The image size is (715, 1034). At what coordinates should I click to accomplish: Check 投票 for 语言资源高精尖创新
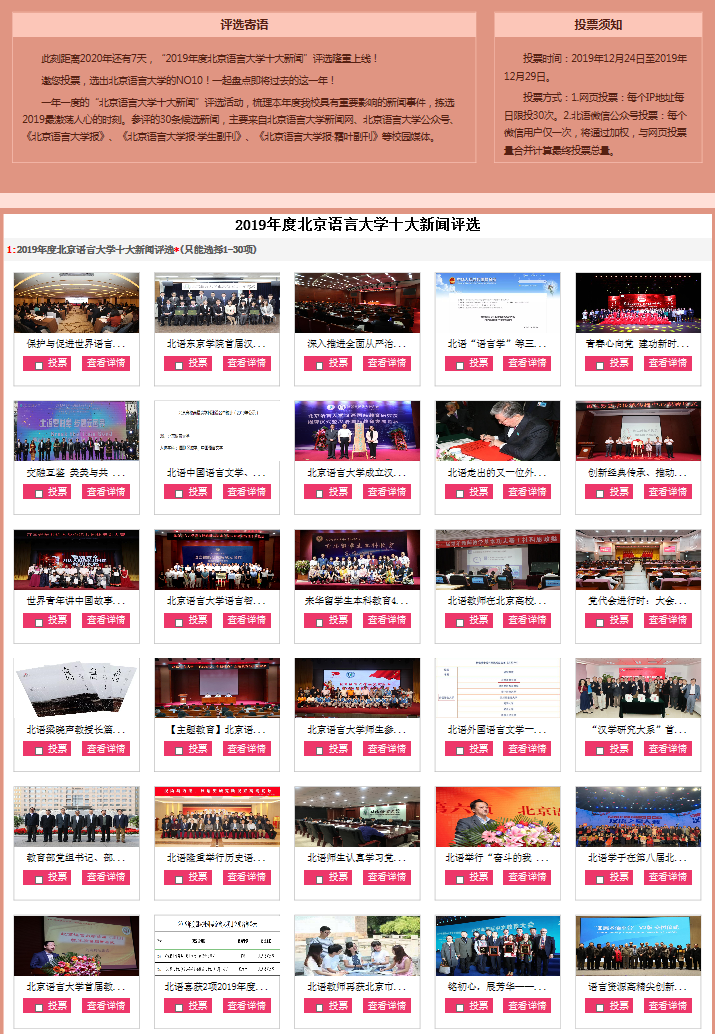pos(601,1006)
